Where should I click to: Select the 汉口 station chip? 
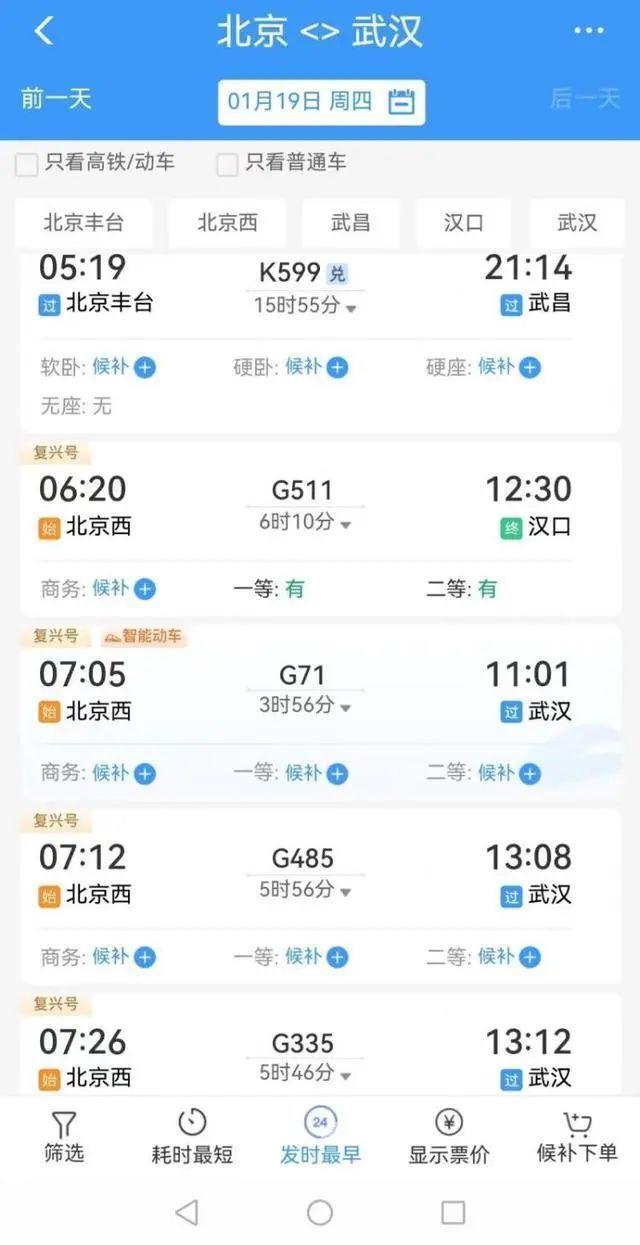coord(463,223)
